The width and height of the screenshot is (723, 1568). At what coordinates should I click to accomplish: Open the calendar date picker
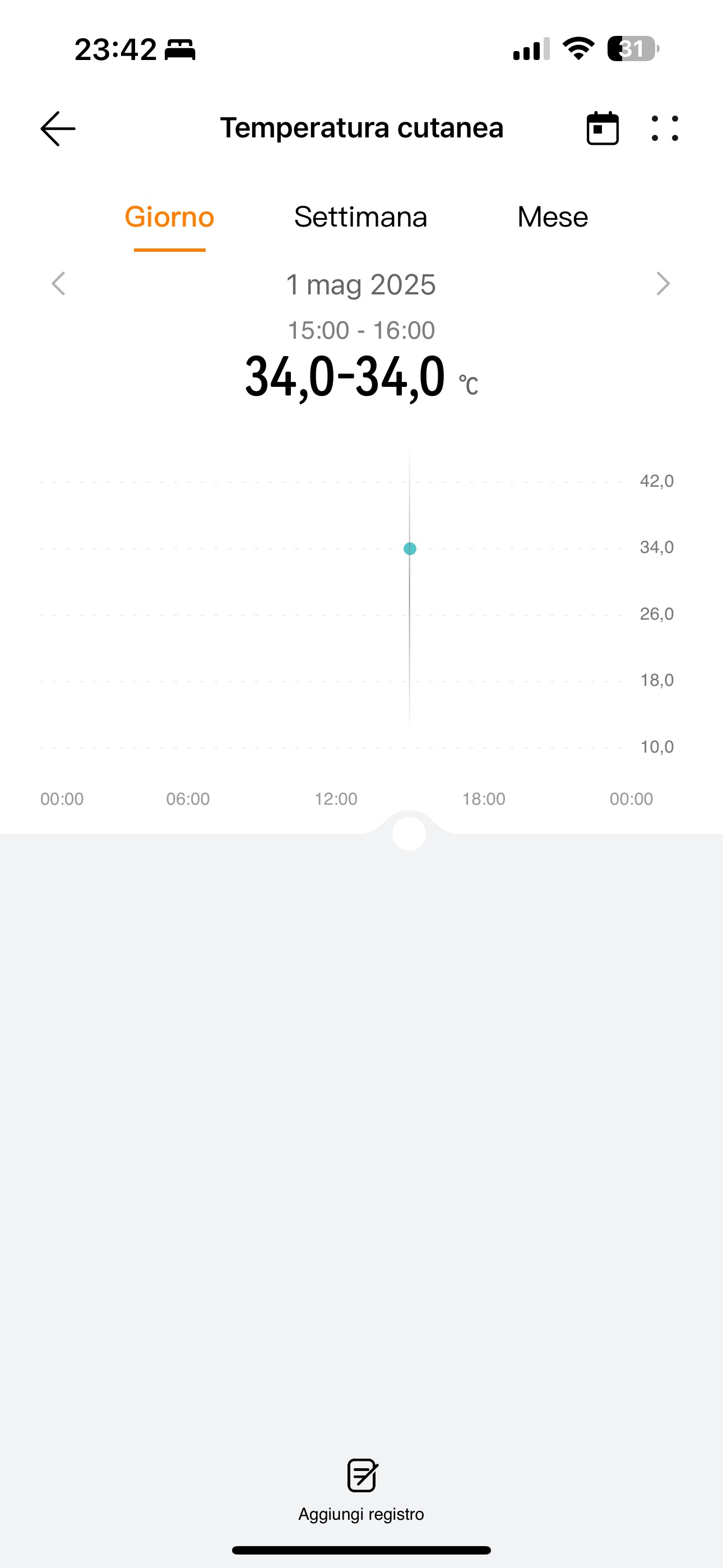(x=602, y=128)
